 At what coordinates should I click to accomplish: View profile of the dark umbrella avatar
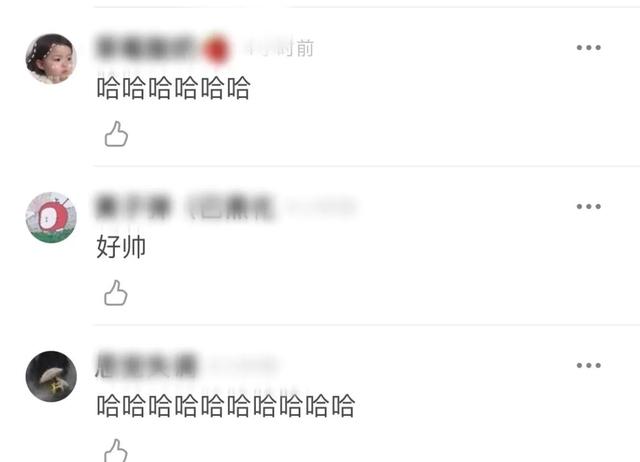tap(50, 377)
